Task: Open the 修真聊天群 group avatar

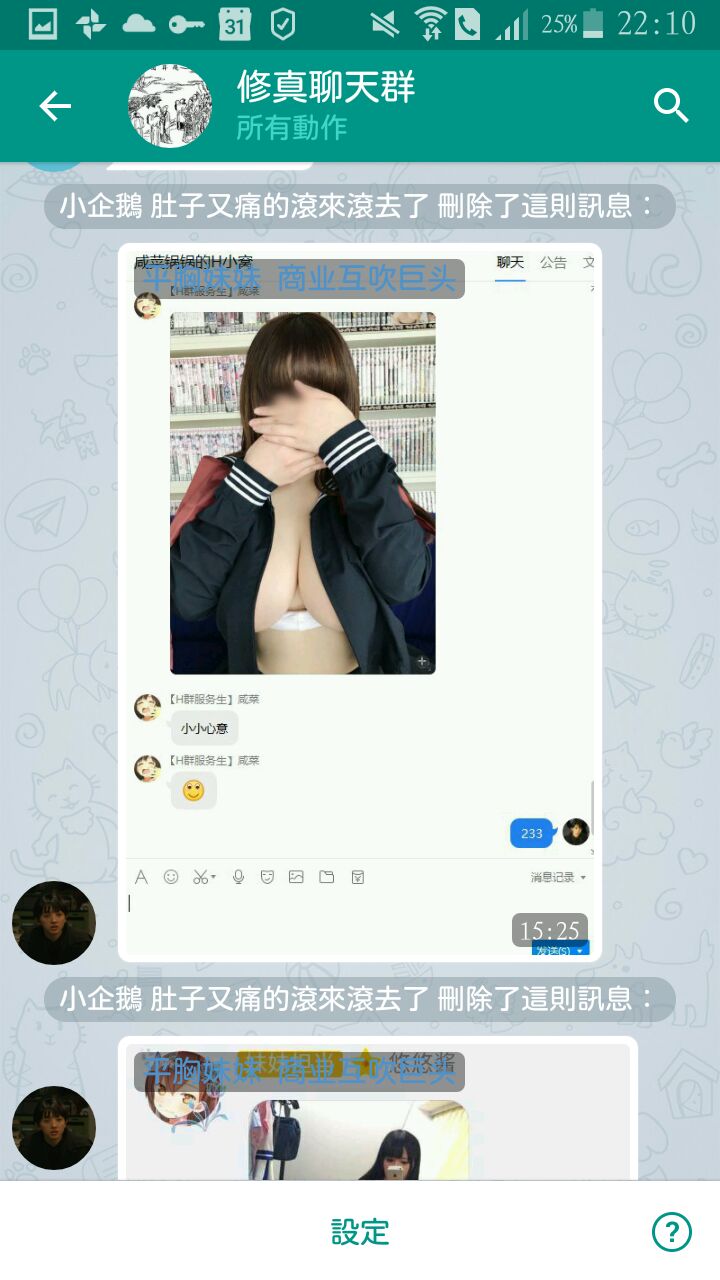Action: pyautogui.click(x=170, y=106)
